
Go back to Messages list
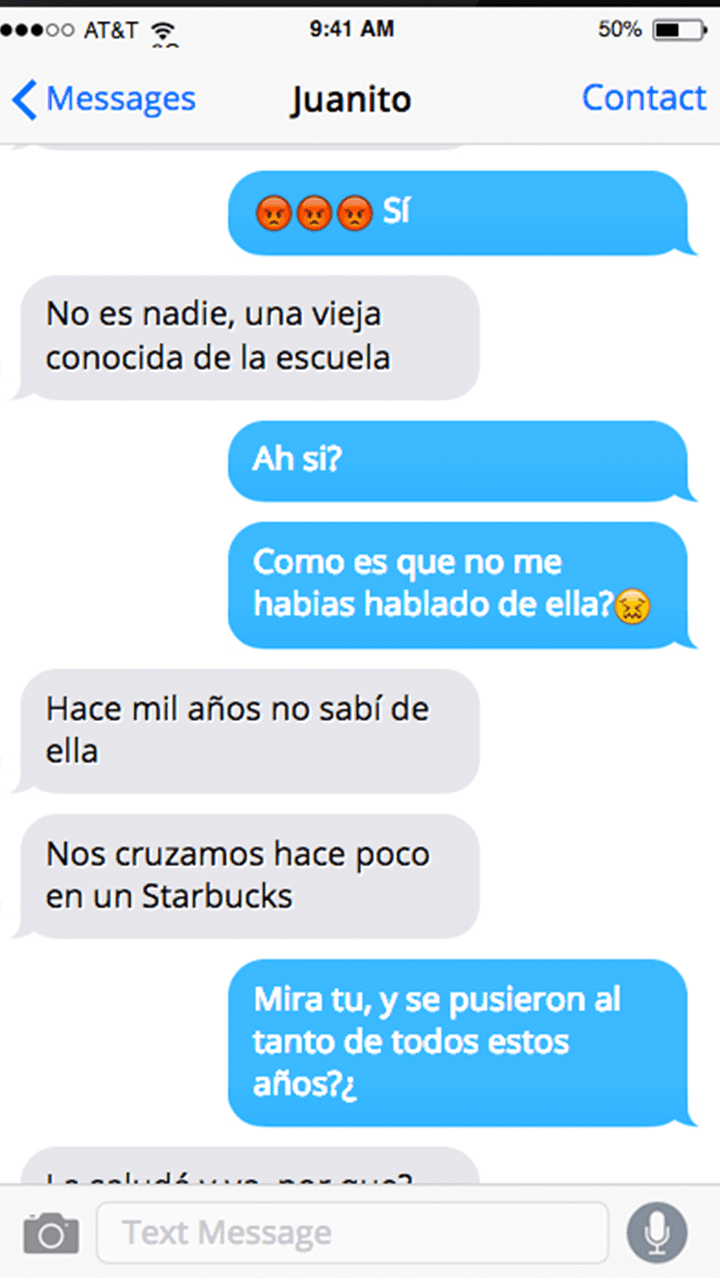(103, 99)
